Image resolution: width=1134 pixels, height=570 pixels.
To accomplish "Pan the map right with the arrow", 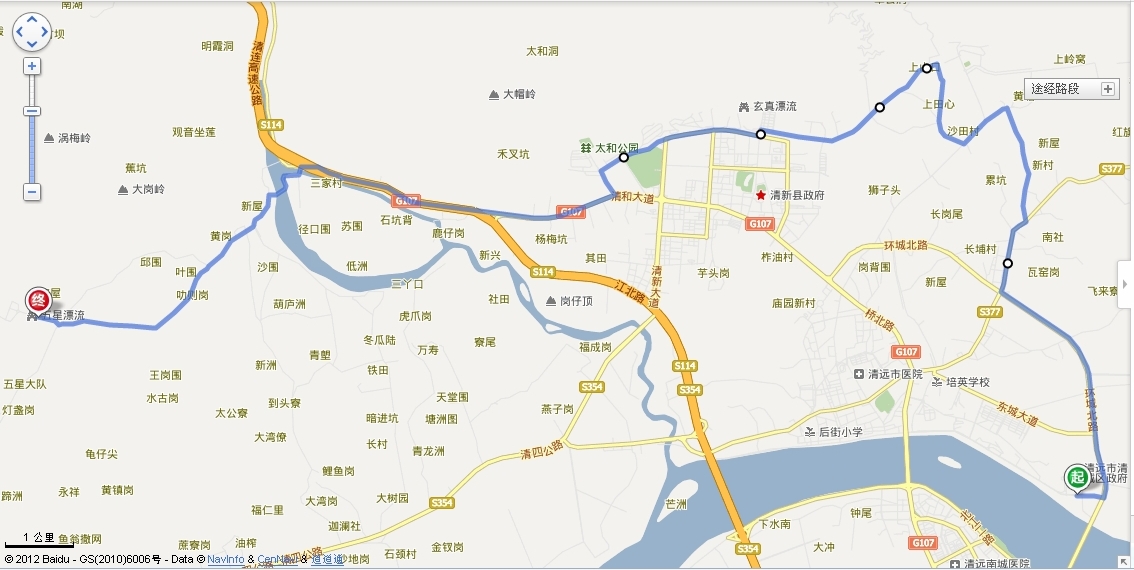I will pyautogui.click(x=43, y=32).
